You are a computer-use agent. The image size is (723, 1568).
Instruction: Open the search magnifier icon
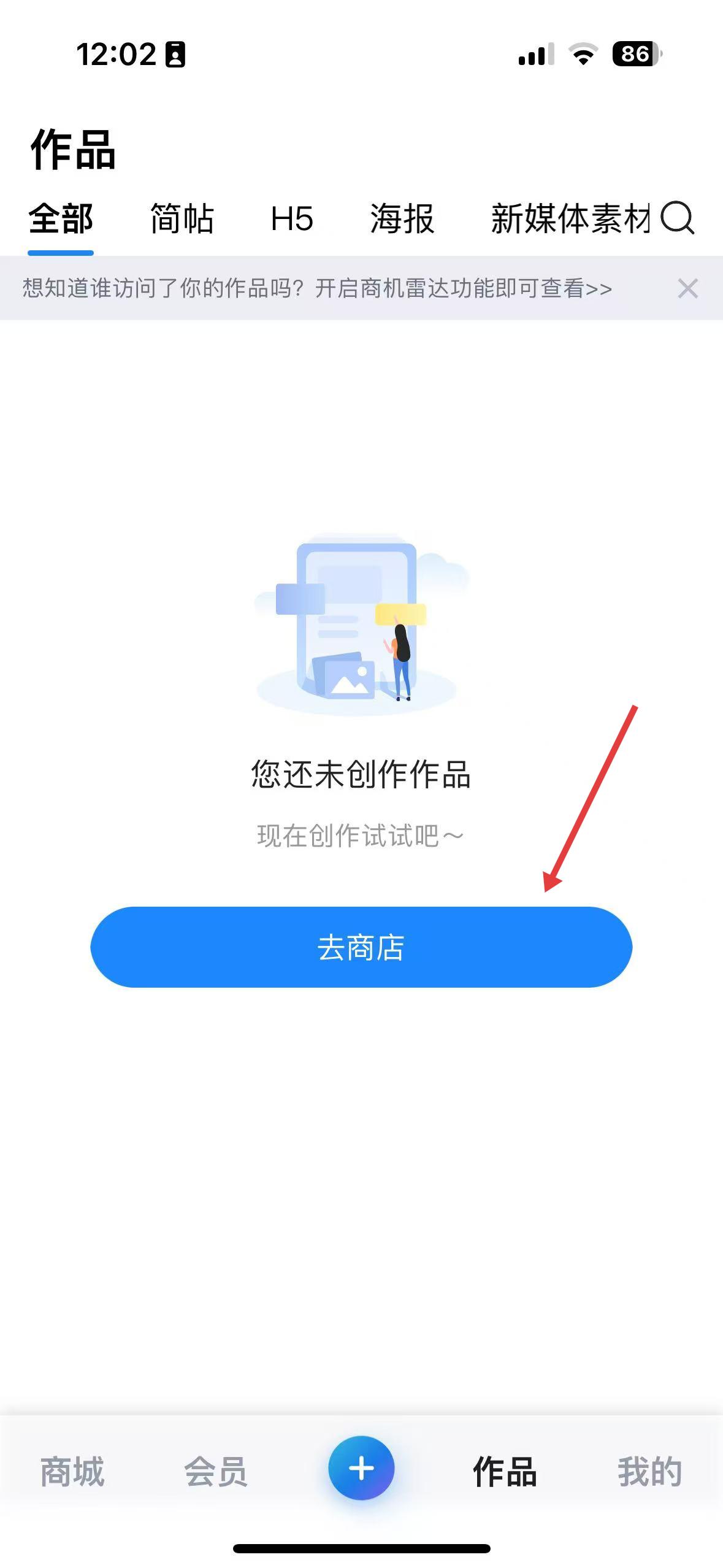677,218
